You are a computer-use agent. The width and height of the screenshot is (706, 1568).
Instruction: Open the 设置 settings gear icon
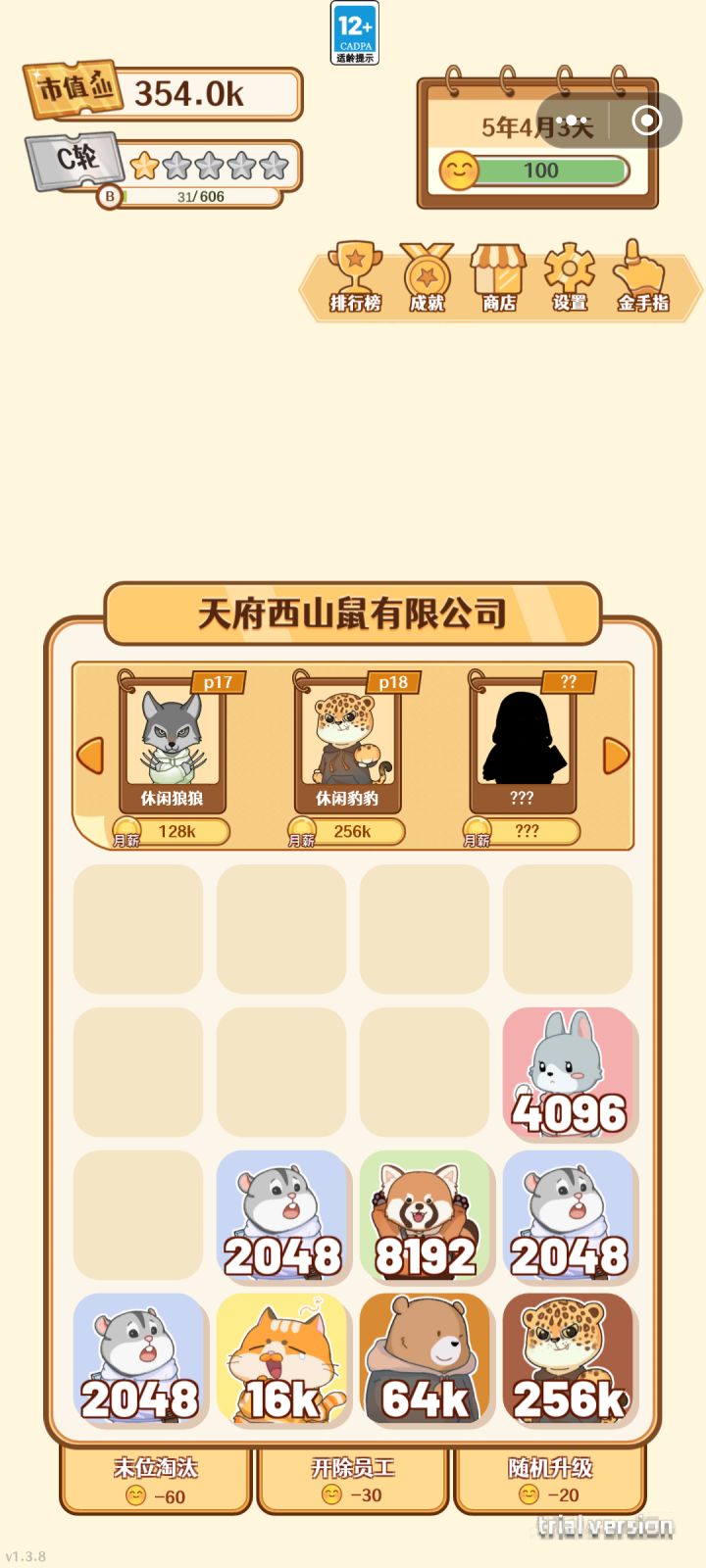(x=570, y=274)
